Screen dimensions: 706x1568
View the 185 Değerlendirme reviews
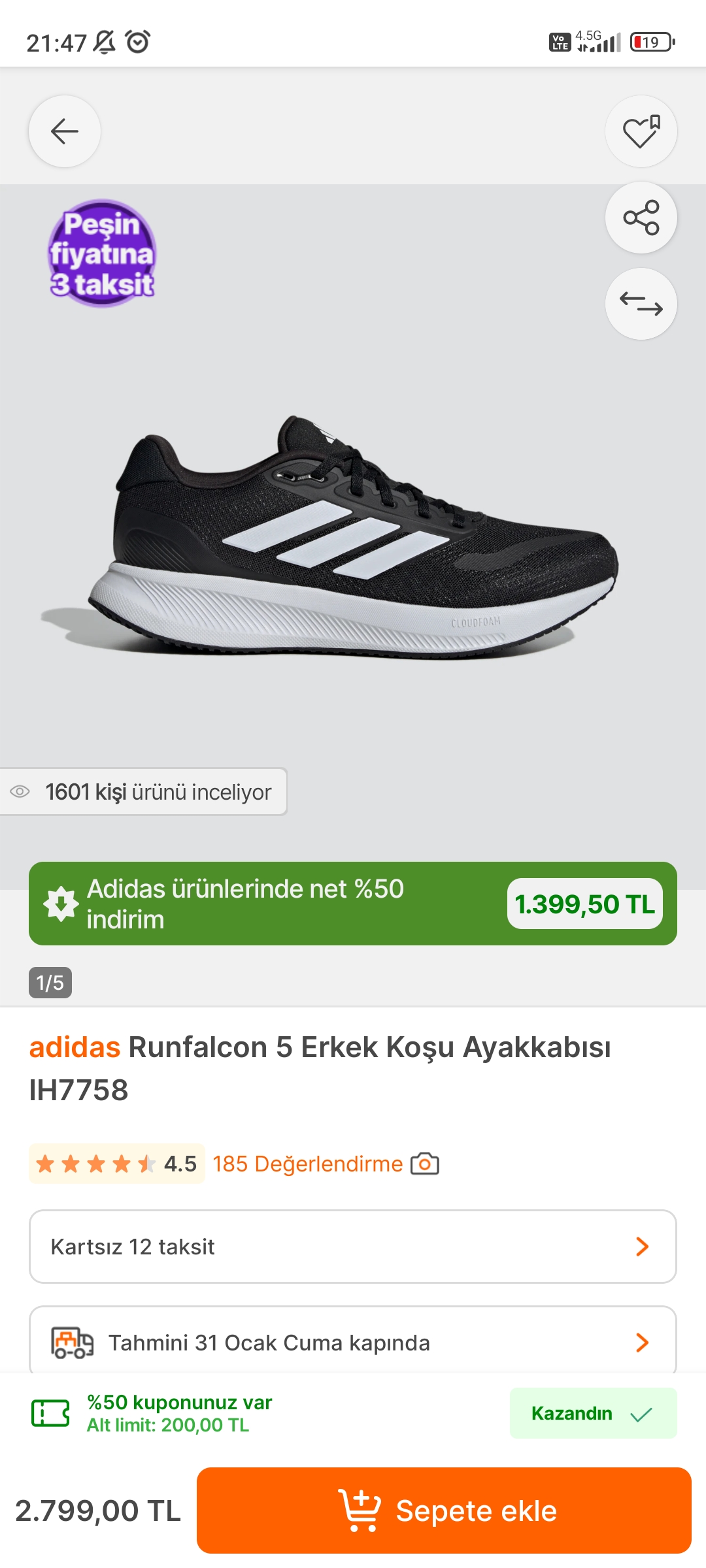(307, 1164)
